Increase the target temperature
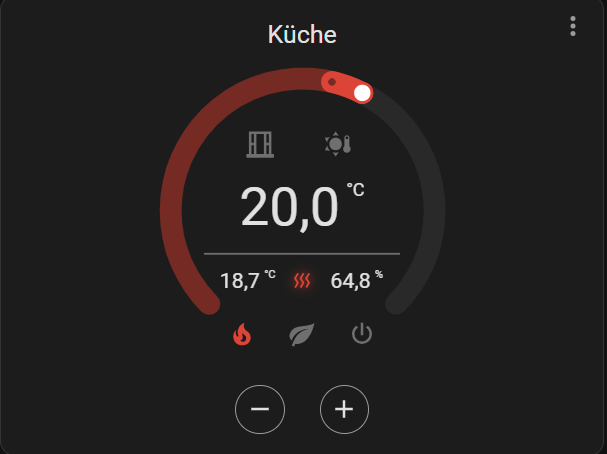Screen dimensions: 607x454 click(345, 409)
